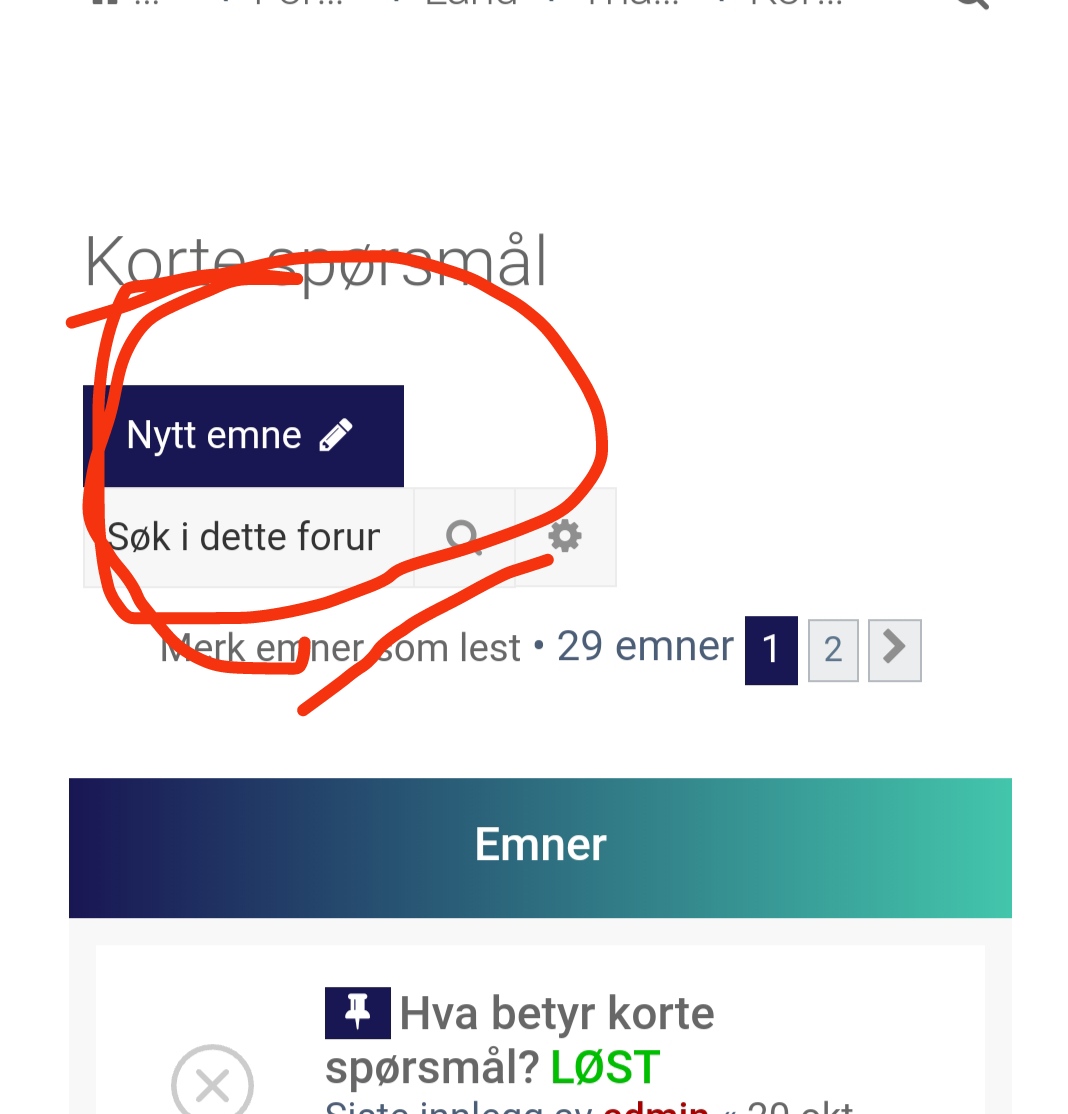Open advanced search gear icon
The width and height of the screenshot is (1068, 1114).
[565, 538]
